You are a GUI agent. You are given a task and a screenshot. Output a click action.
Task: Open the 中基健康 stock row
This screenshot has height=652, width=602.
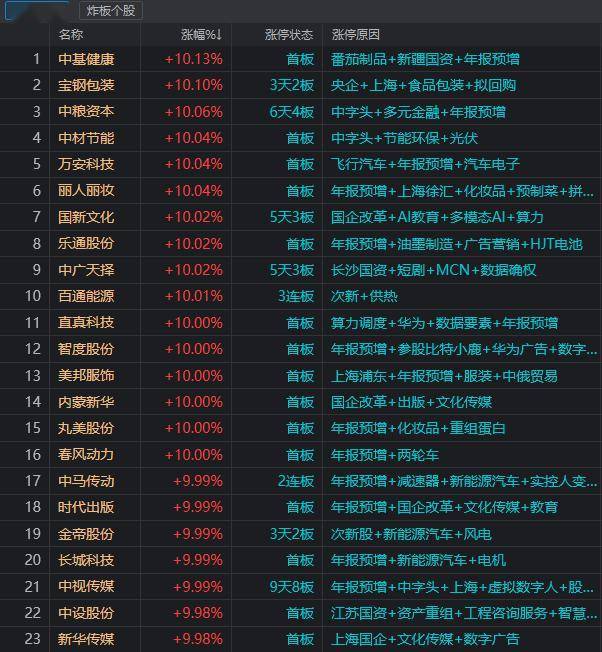pos(86,59)
